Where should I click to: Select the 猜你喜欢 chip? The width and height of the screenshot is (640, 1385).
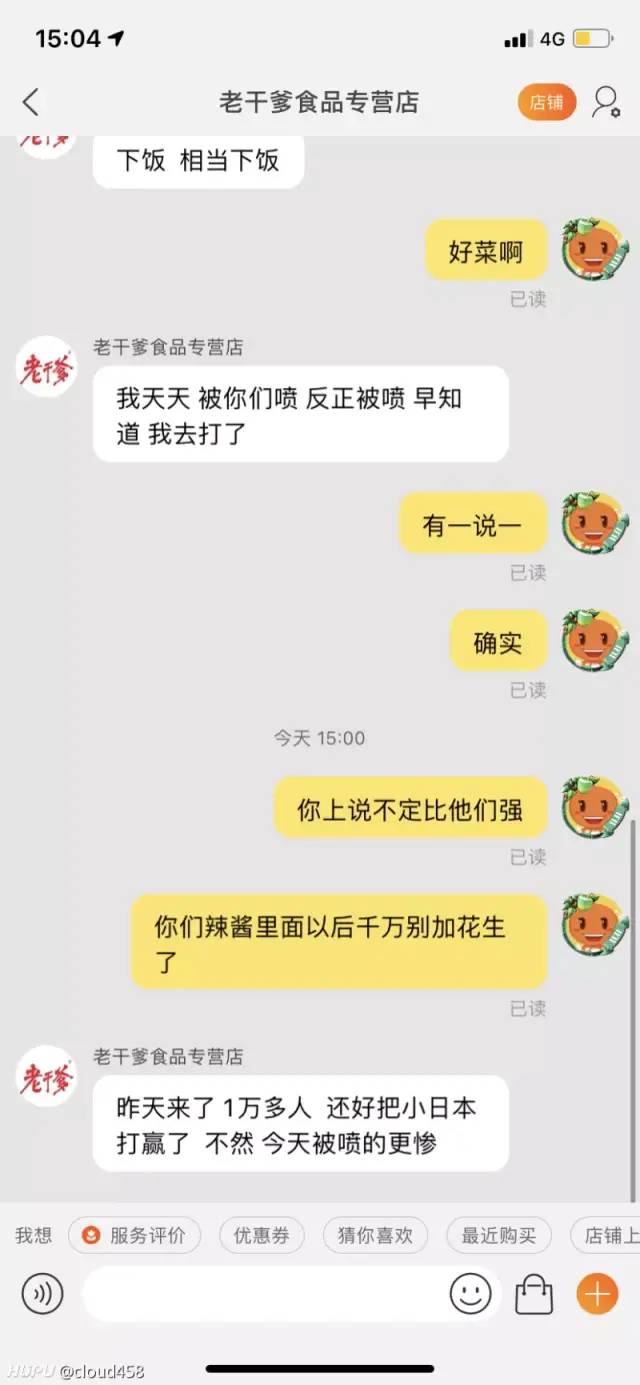pos(375,1235)
